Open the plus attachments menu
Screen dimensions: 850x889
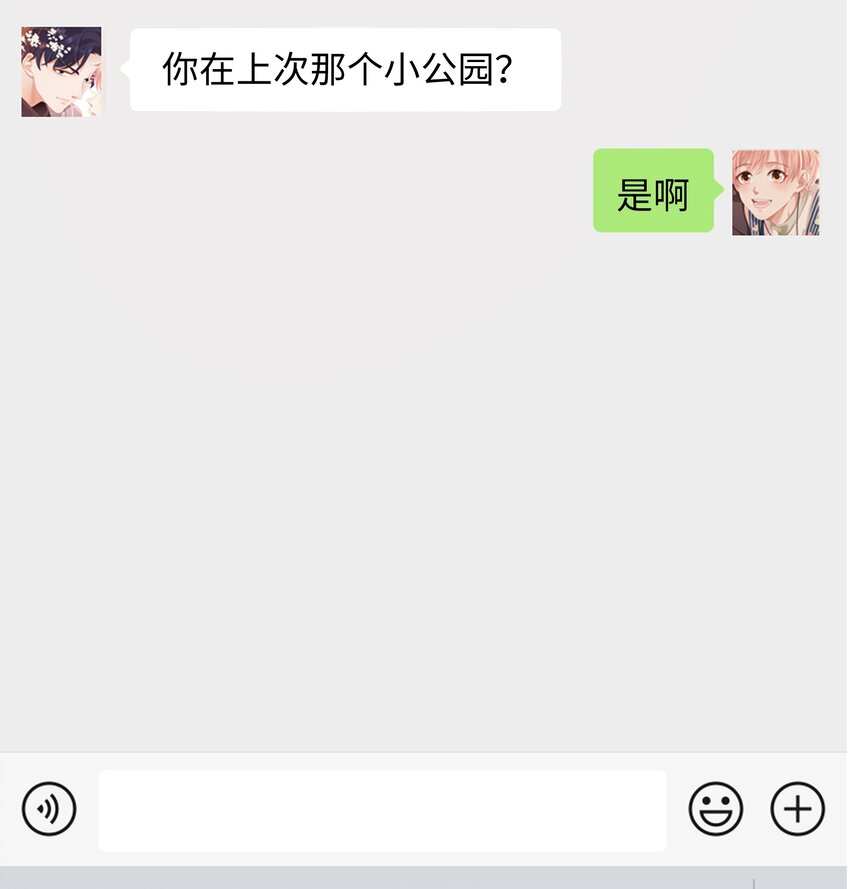tap(797, 808)
